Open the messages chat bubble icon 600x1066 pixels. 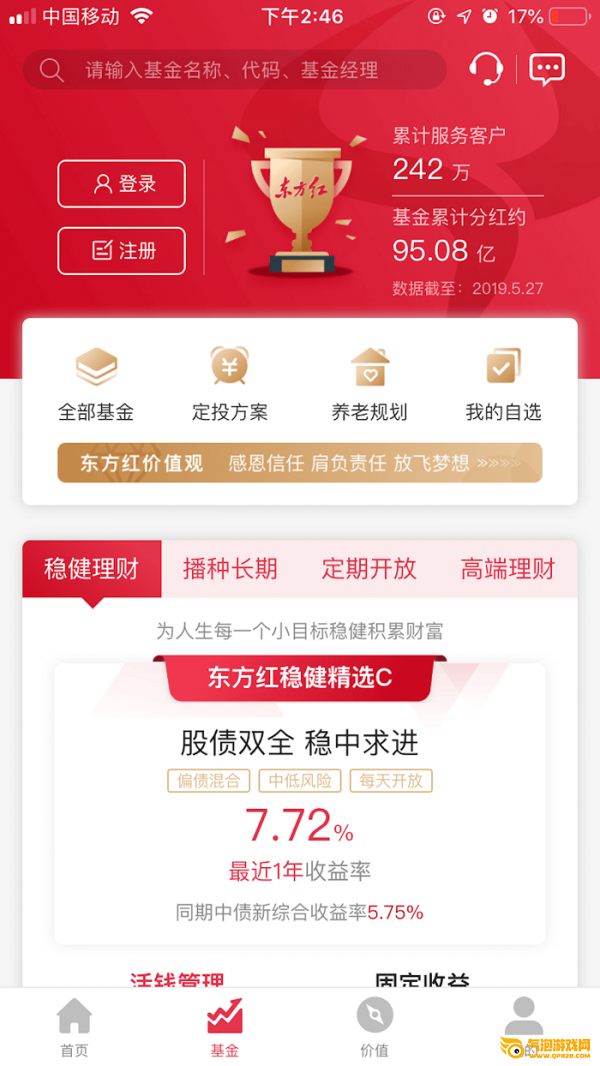pos(546,69)
